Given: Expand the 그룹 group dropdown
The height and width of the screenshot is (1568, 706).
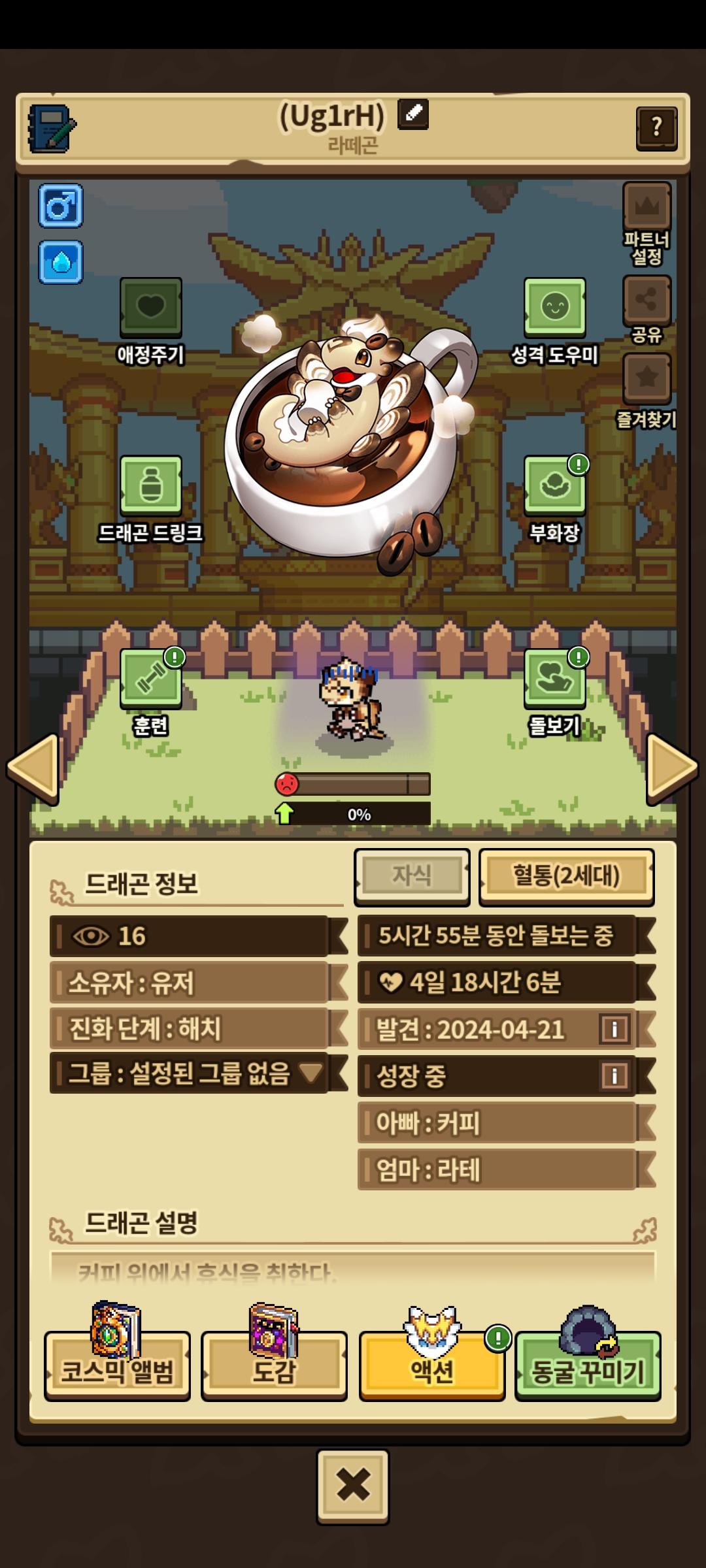Looking at the screenshot, I should 311,1073.
